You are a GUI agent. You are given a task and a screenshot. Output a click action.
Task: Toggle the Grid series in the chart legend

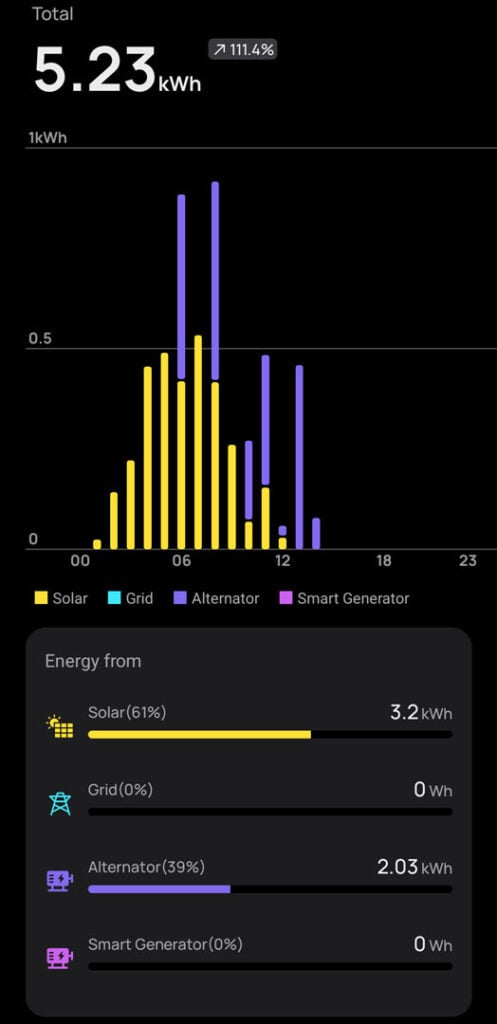pyautogui.click(x=130, y=598)
